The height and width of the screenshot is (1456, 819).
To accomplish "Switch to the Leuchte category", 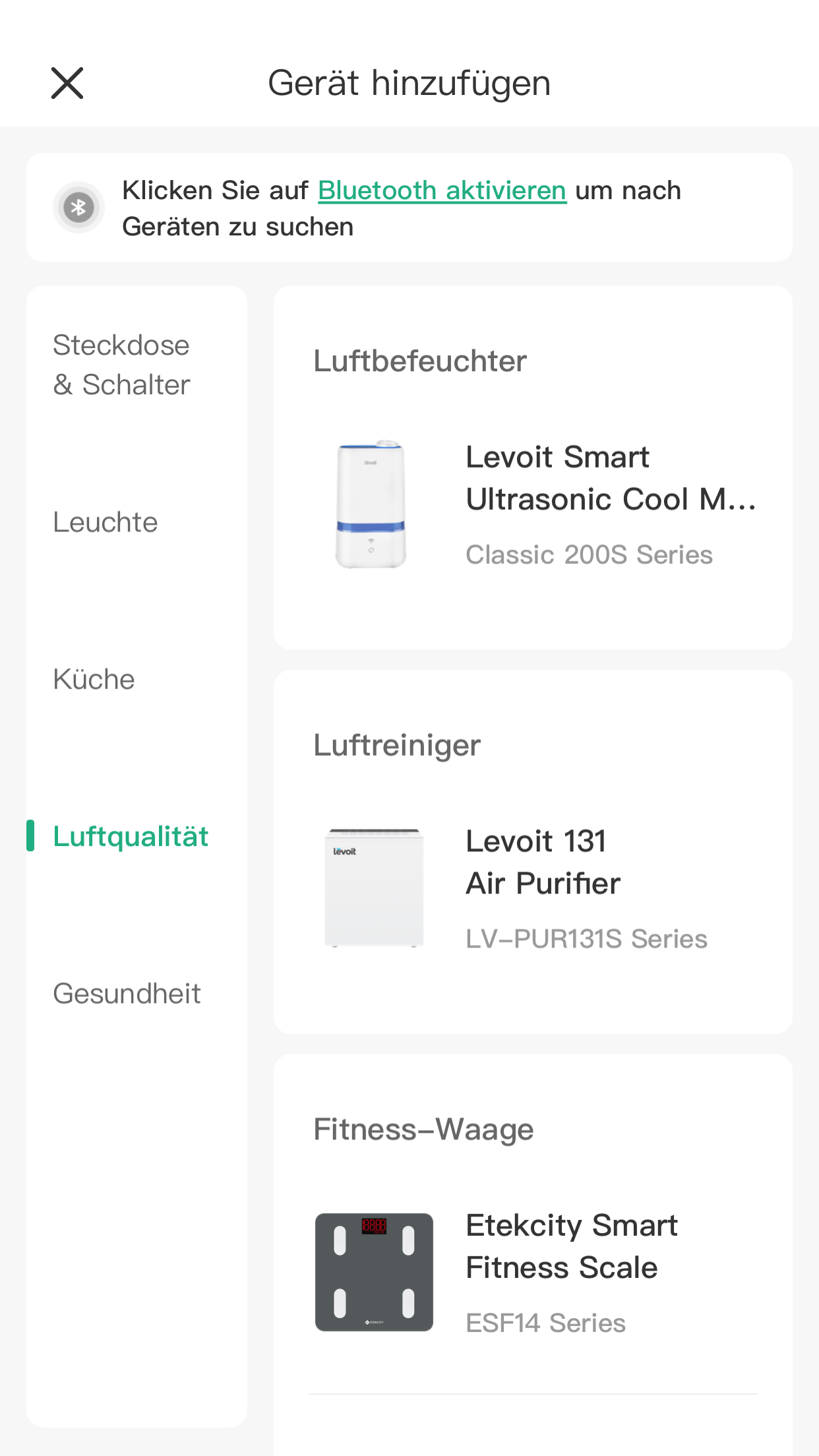I will (x=106, y=522).
